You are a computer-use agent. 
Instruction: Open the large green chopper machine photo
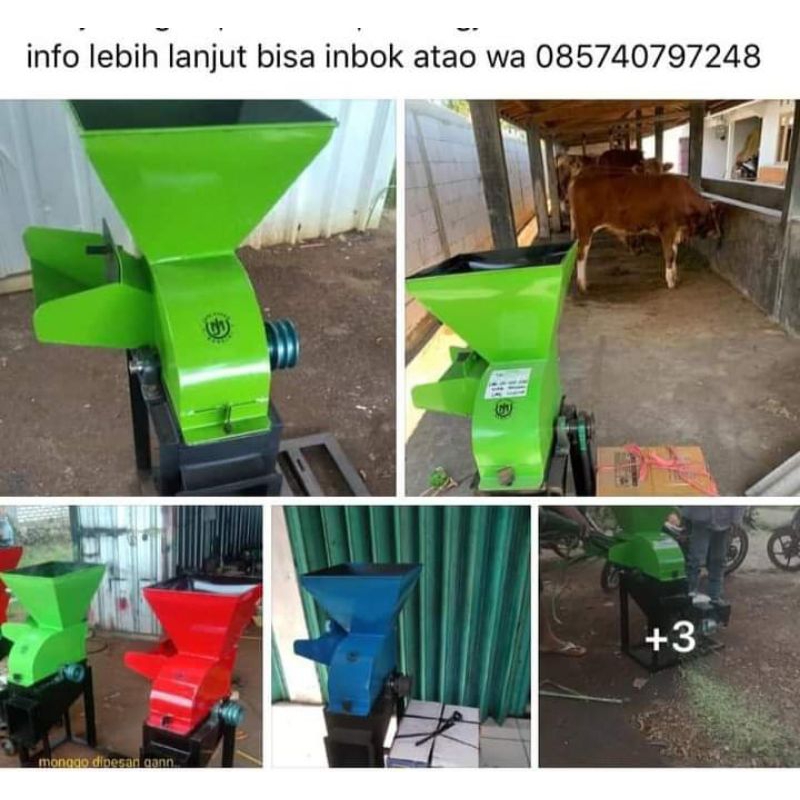(x=198, y=297)
